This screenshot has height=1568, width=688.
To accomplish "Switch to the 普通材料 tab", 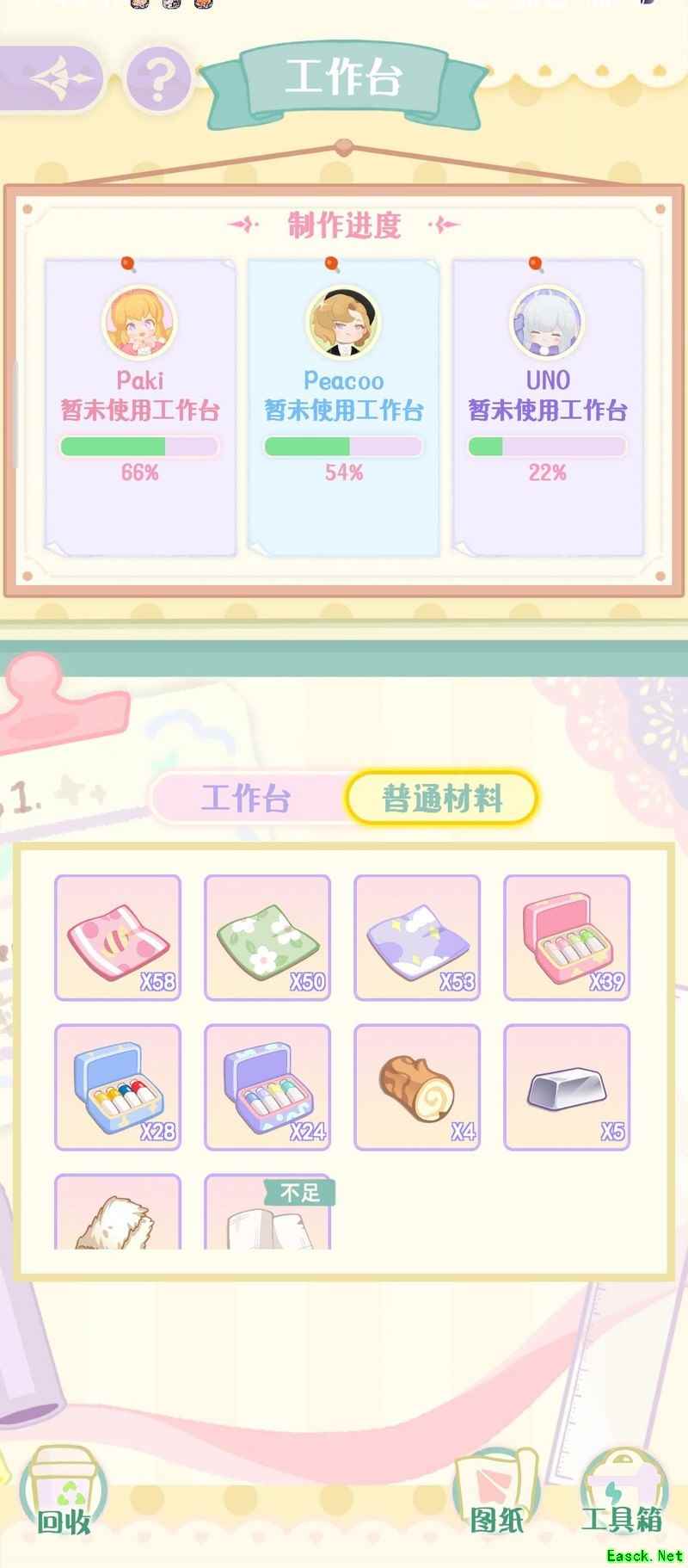I will 441,798.
